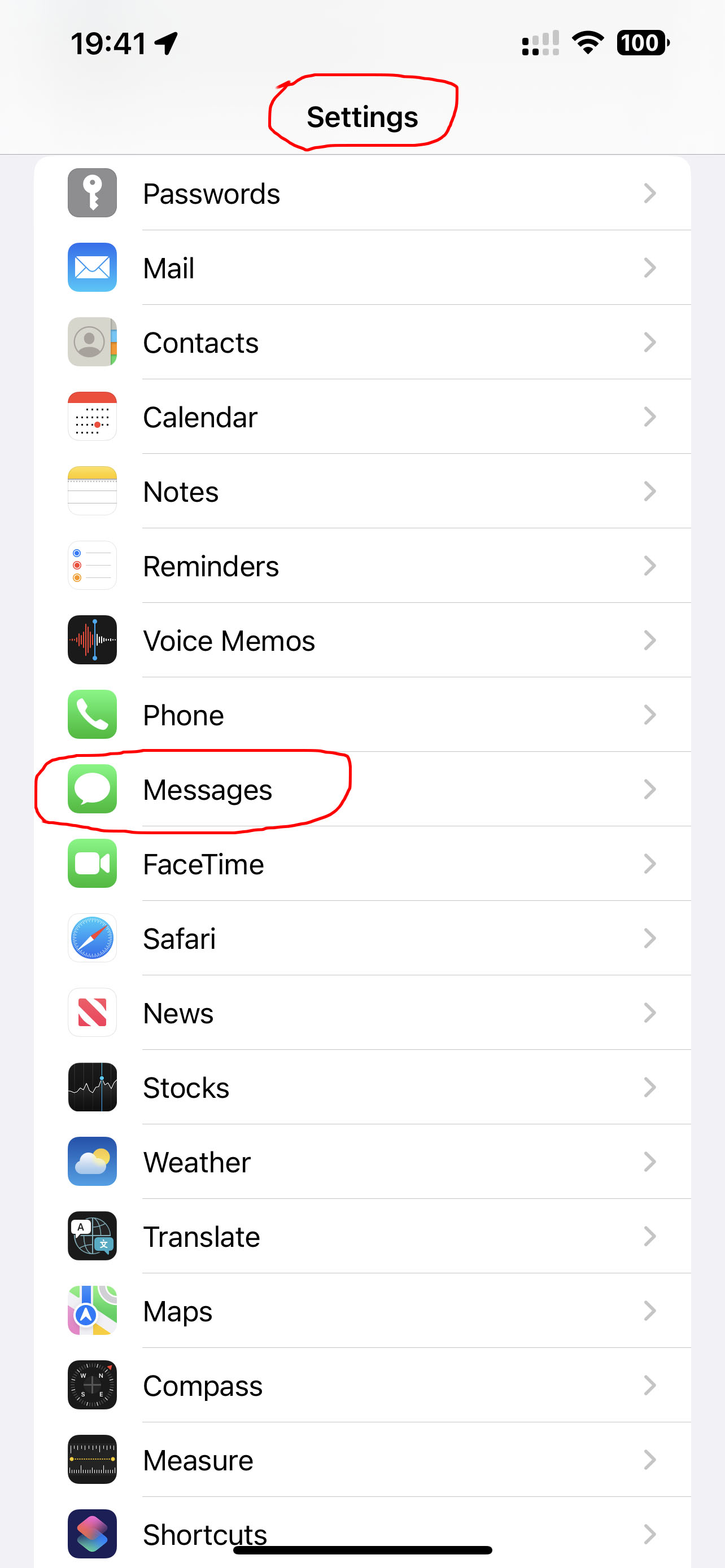Tap the Voice Memos row
The height and width of the screenshot is (1568, 725).
(362, 640)
